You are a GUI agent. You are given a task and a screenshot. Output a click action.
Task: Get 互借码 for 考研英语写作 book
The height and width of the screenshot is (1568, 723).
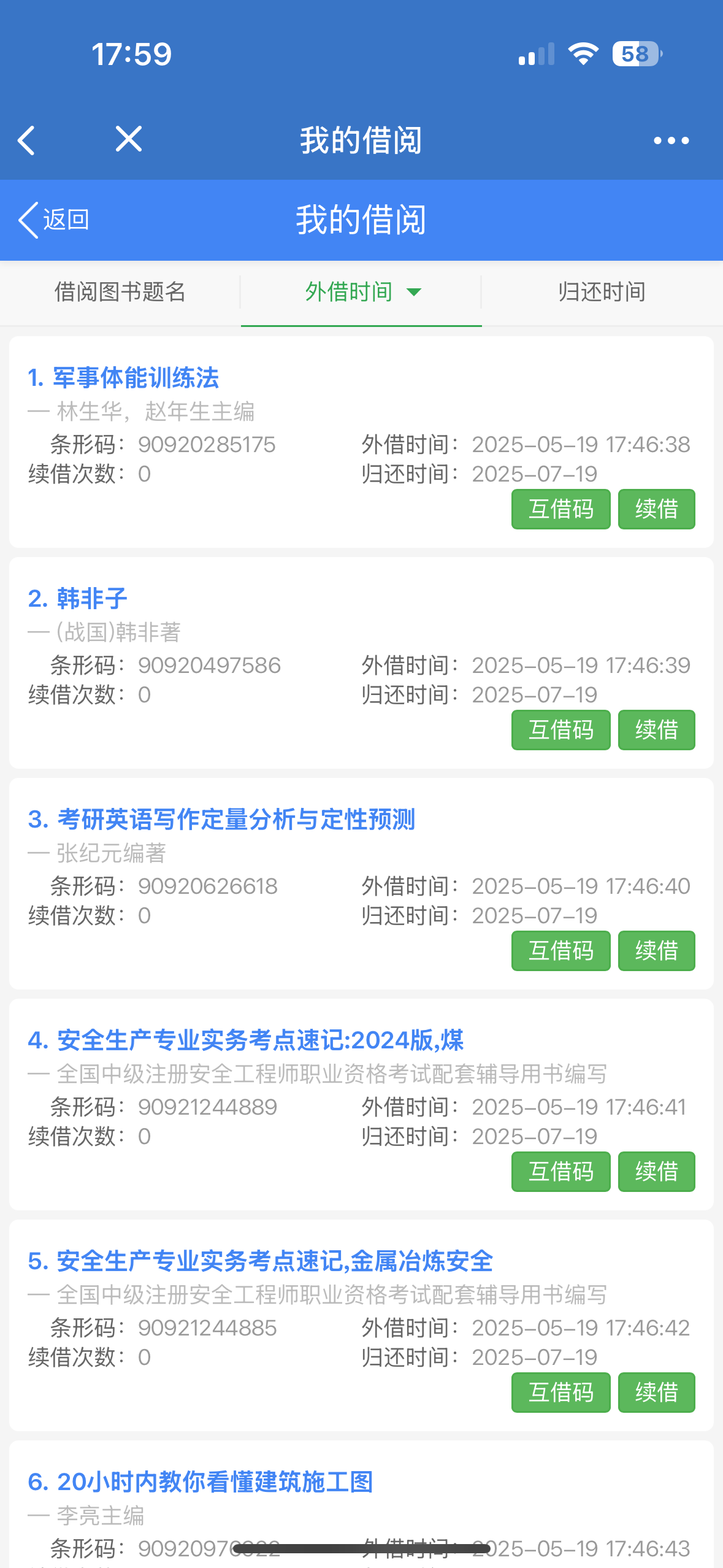[560, 951]
